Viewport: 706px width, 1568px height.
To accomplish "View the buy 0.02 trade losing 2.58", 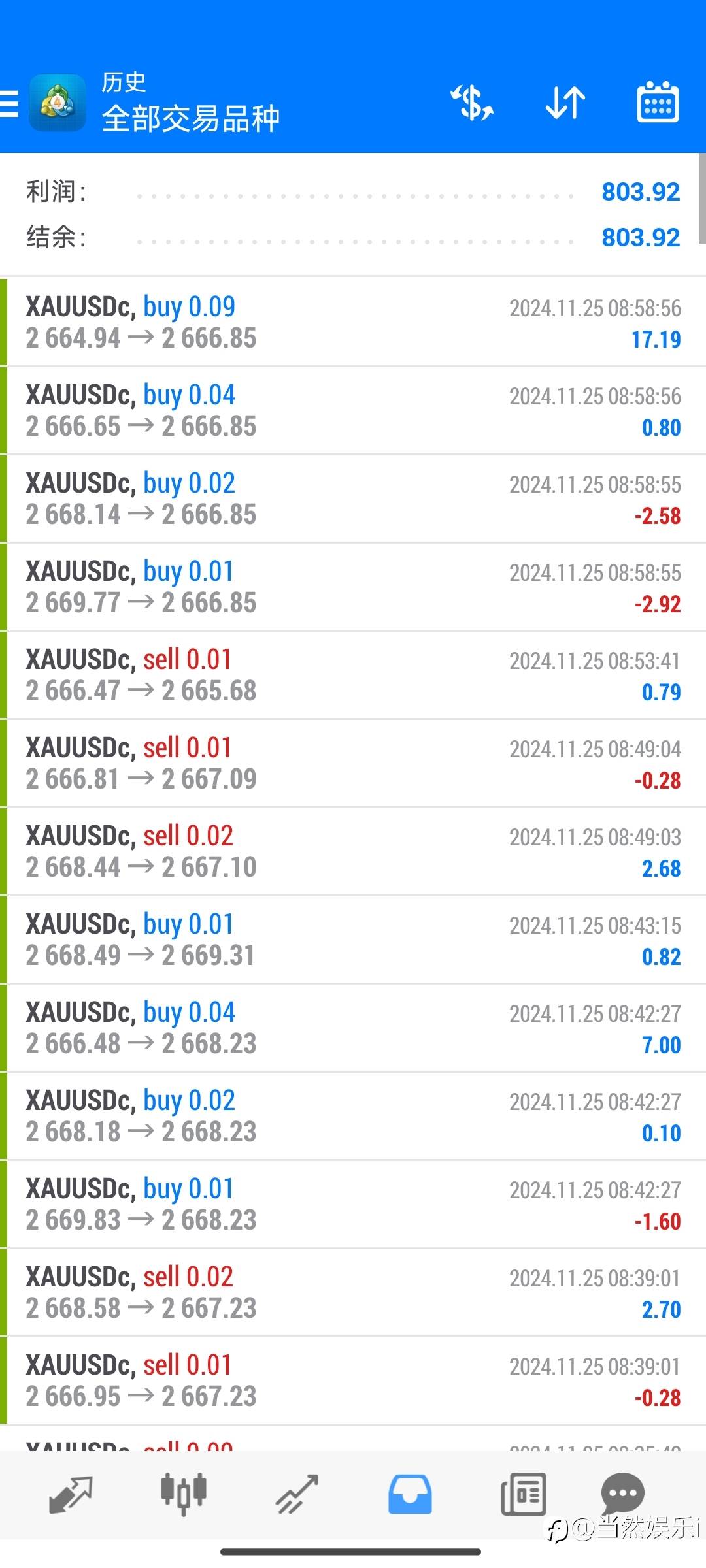I will coord(353,498).
